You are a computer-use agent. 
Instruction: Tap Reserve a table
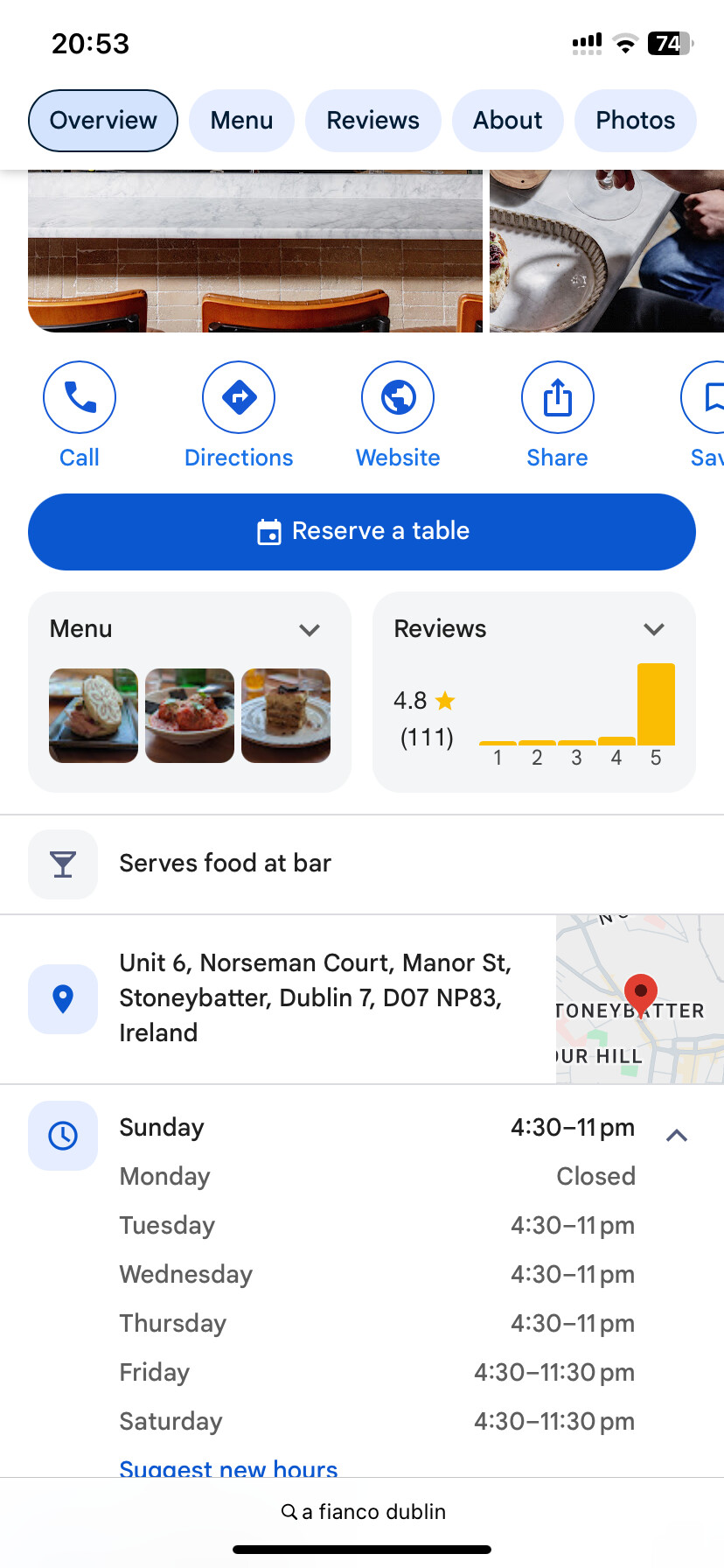pos(362,532)
